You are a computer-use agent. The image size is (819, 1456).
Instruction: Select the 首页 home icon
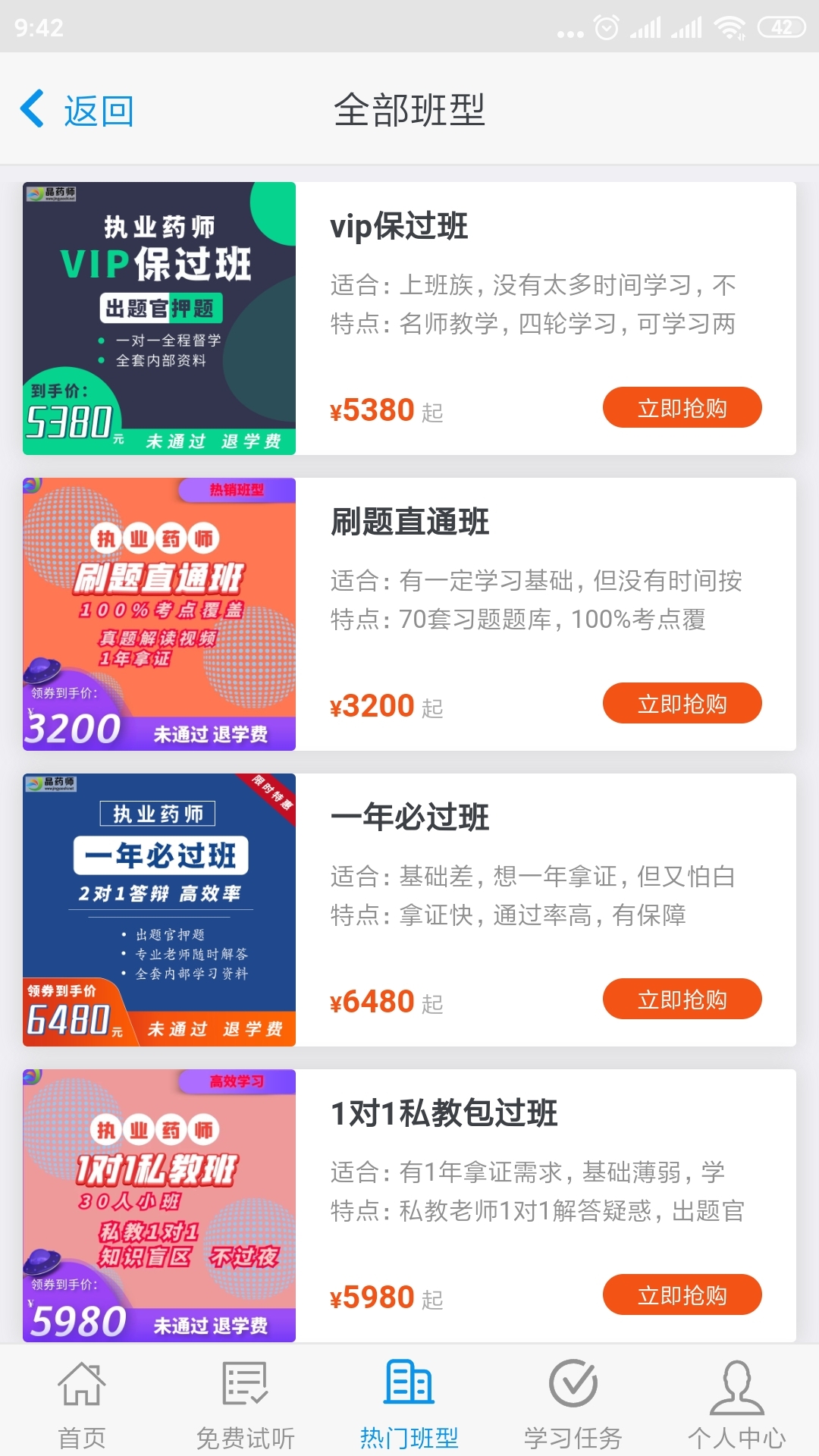pyautogui.click(x=81, y=1384)
